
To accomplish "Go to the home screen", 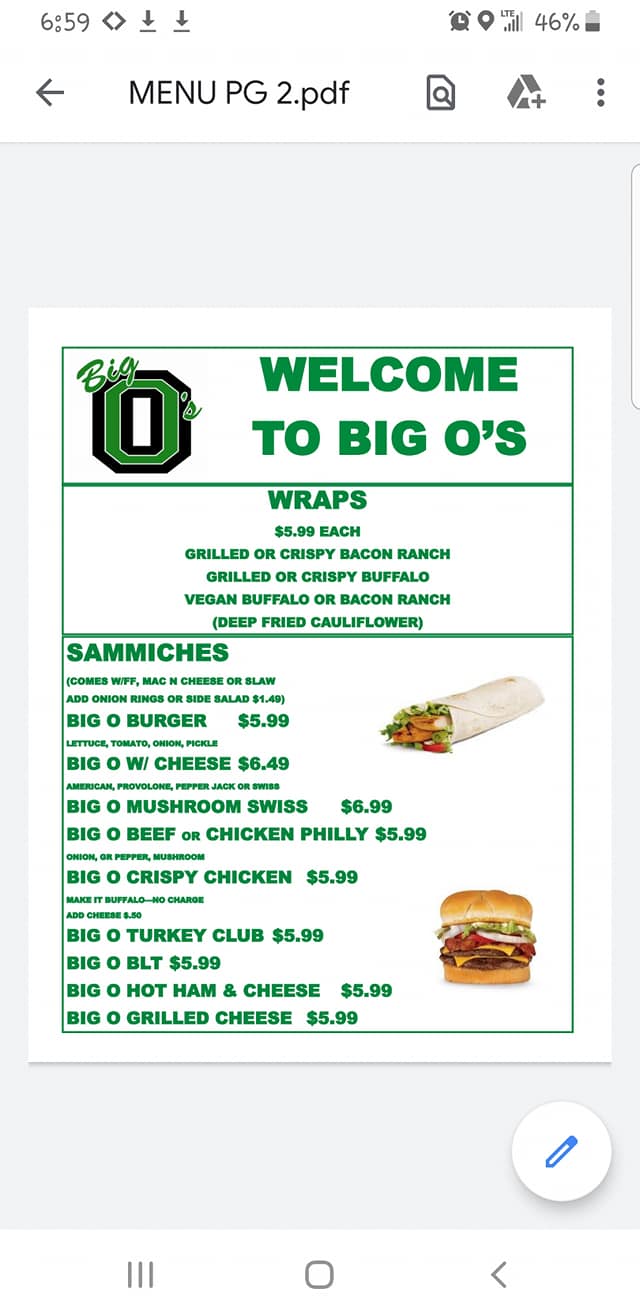I will coord(319,1274).
